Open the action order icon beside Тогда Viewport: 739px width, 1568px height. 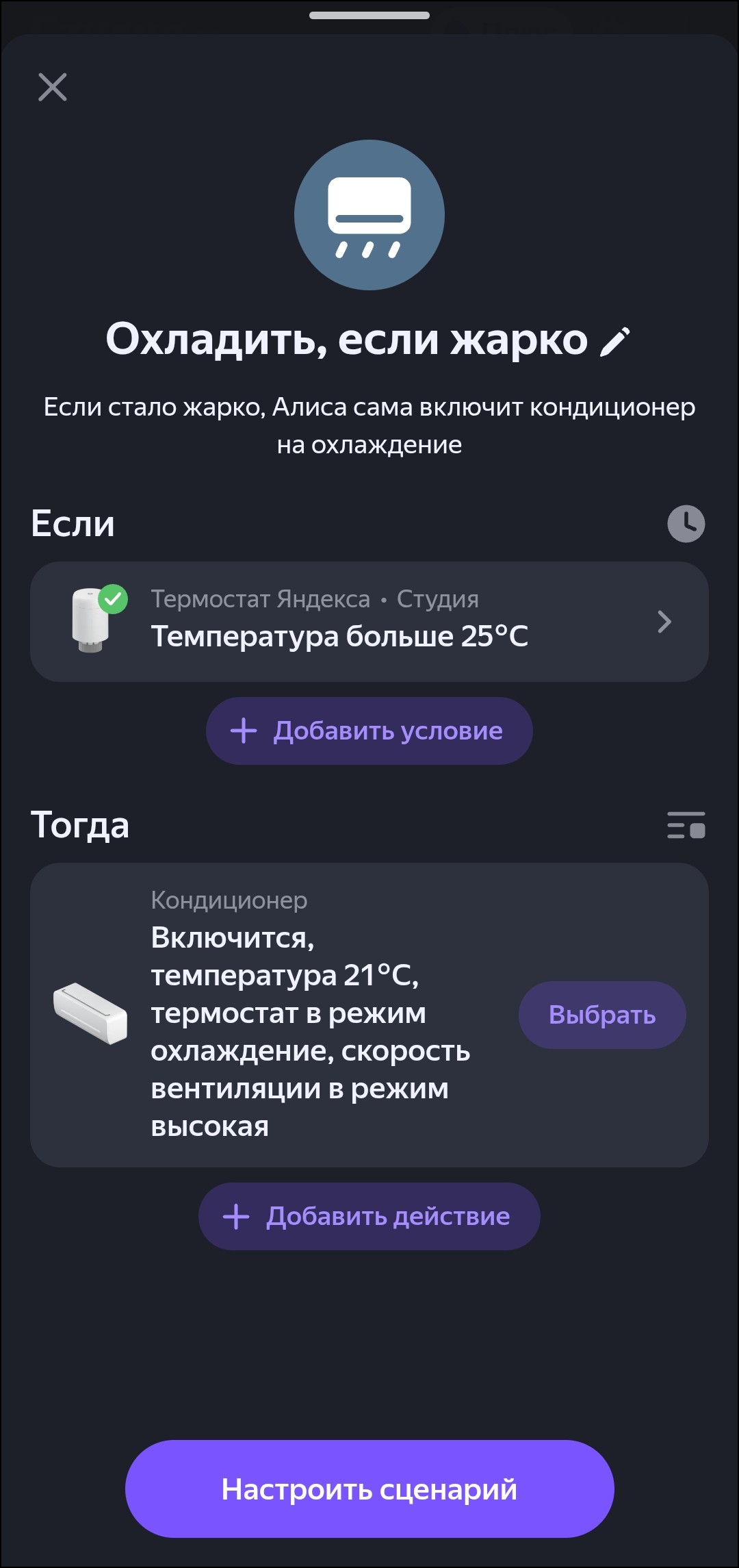coord(686,825)
